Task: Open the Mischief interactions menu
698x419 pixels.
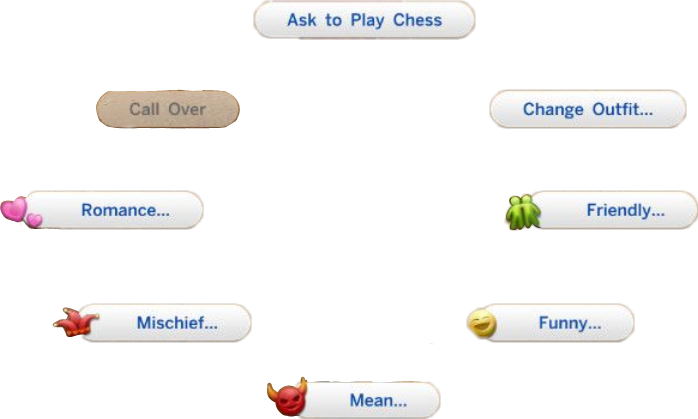Action: [176, 323]
